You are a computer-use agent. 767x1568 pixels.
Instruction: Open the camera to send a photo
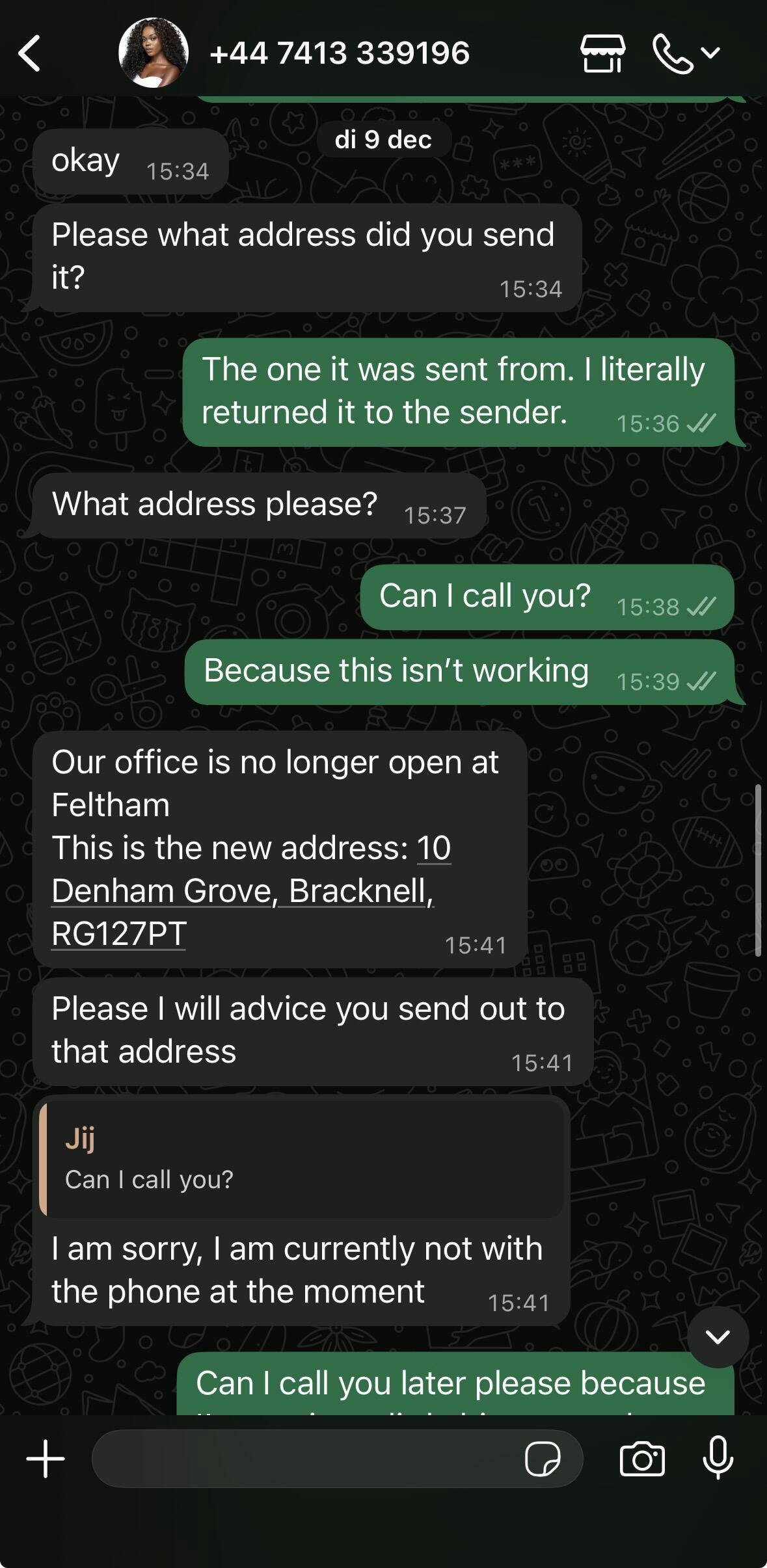click(x=642, y=1459)
